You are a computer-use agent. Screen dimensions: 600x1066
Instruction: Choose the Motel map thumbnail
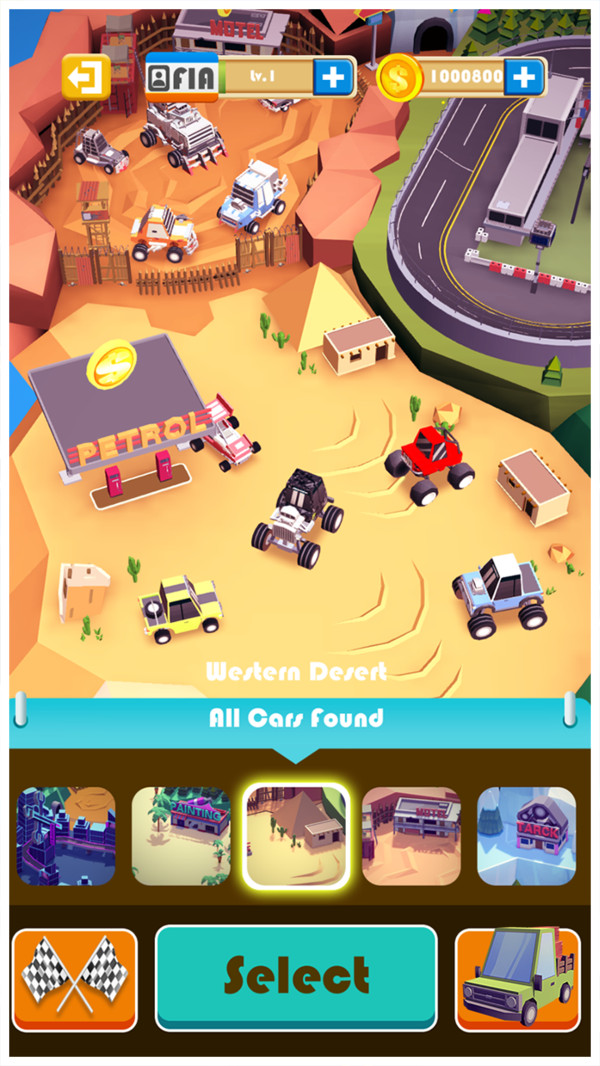411,836
